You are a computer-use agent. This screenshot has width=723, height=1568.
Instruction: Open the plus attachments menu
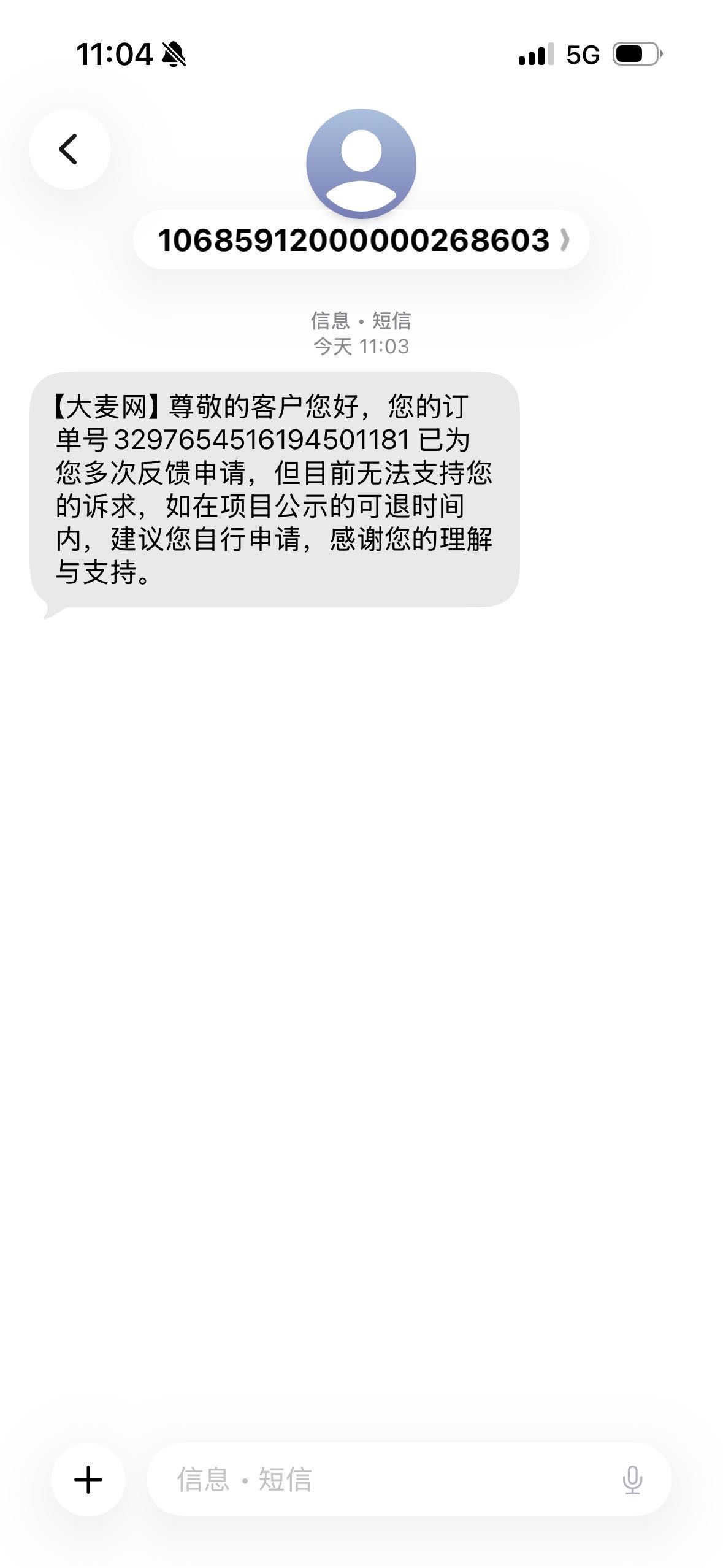88,1479
